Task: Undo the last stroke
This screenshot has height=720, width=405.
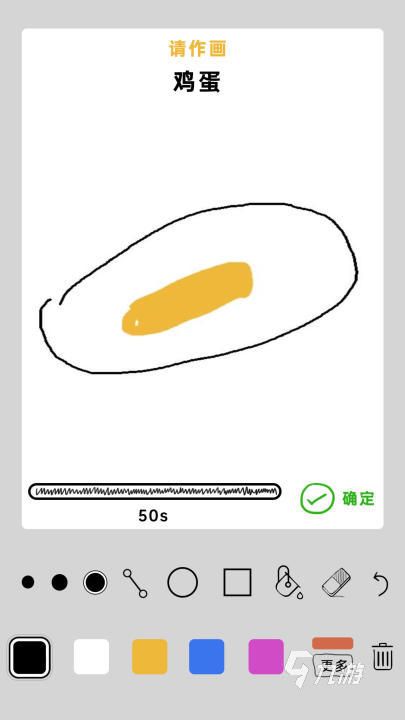Action: pos(381,583)
